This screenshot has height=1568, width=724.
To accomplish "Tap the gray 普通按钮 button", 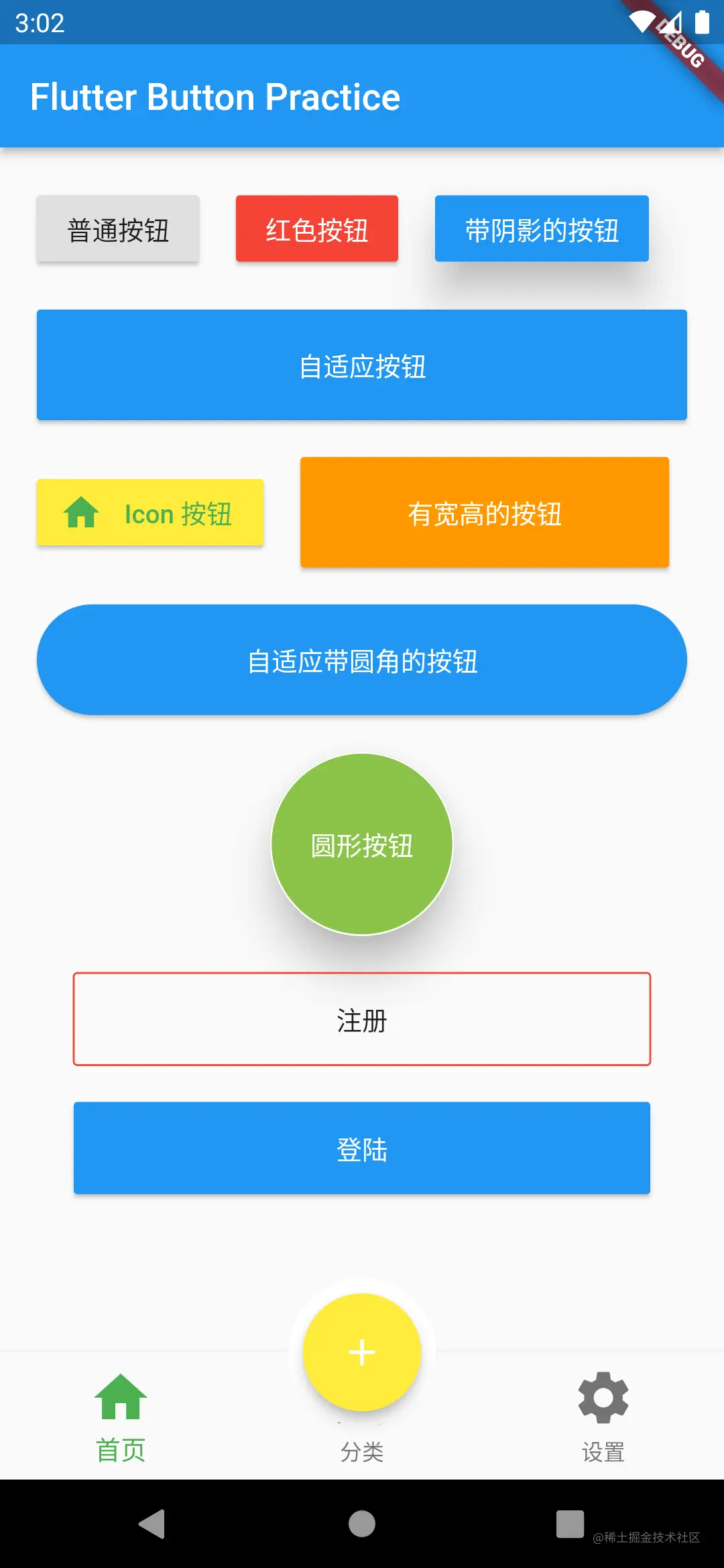I will point(118,229).
